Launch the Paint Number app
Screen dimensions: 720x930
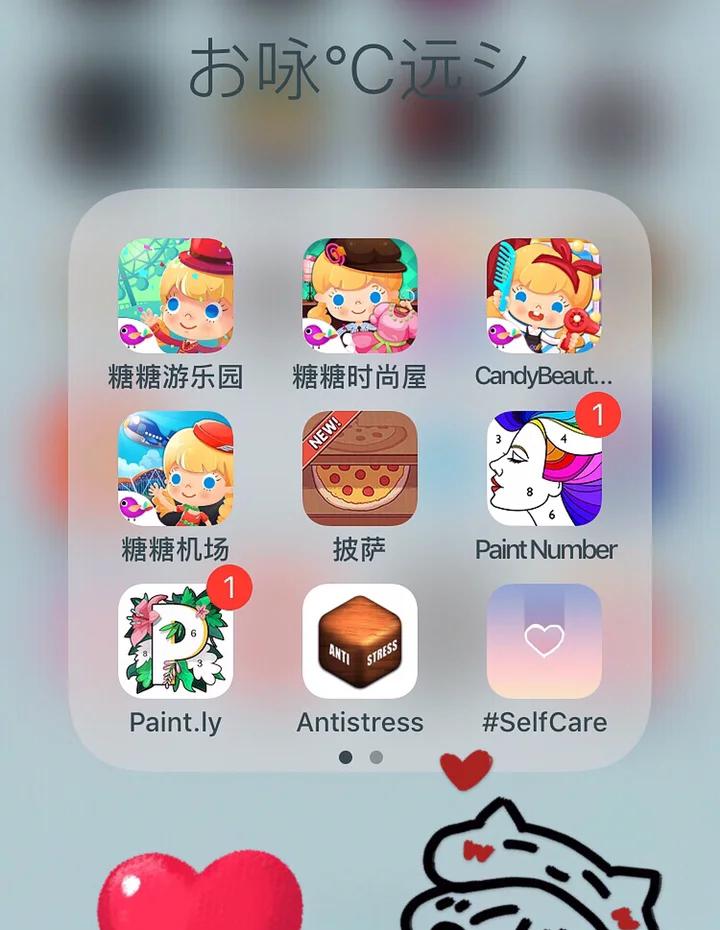(x=544, y=469)
